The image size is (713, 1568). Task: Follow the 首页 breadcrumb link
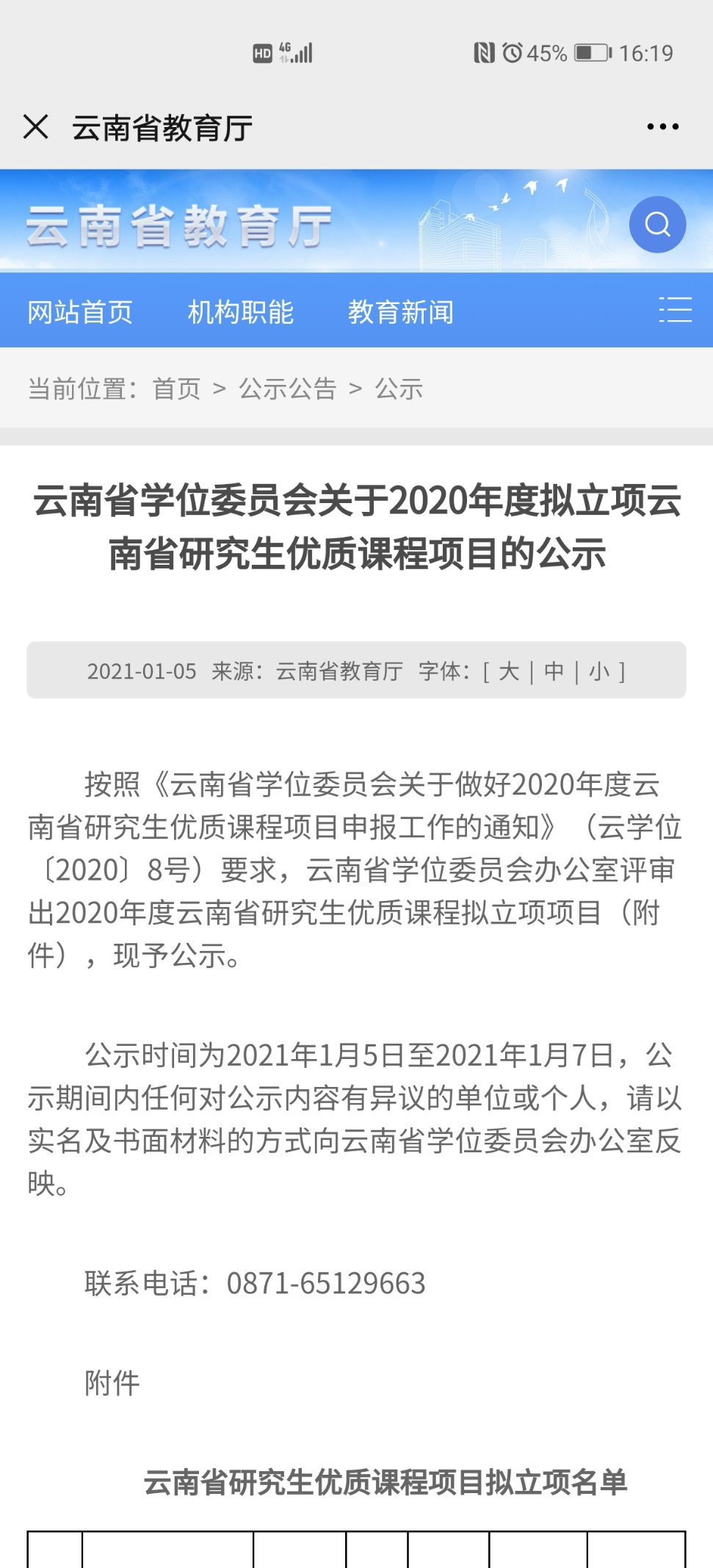tap(176, 389)
